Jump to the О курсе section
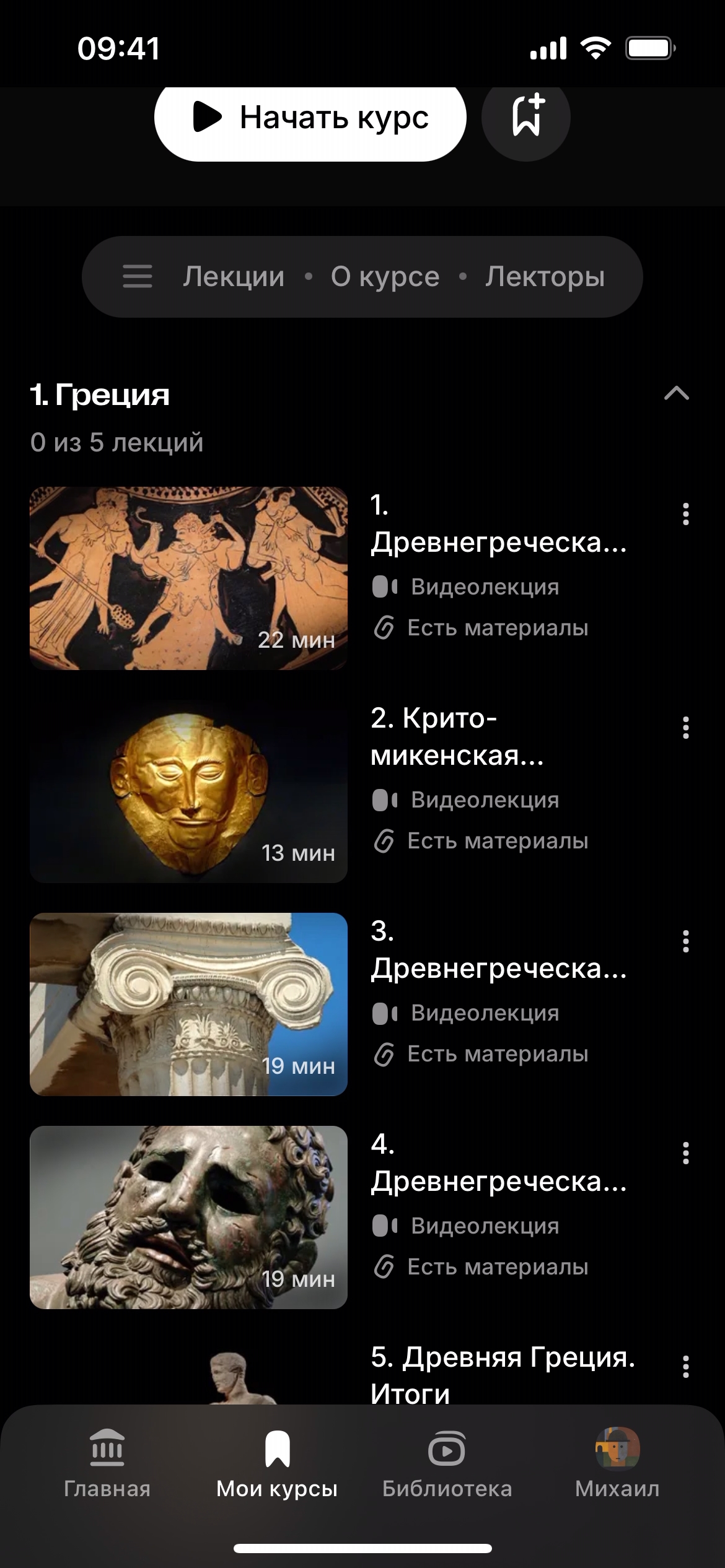This screenshot has height=1568, width=725. coord(385,276)
